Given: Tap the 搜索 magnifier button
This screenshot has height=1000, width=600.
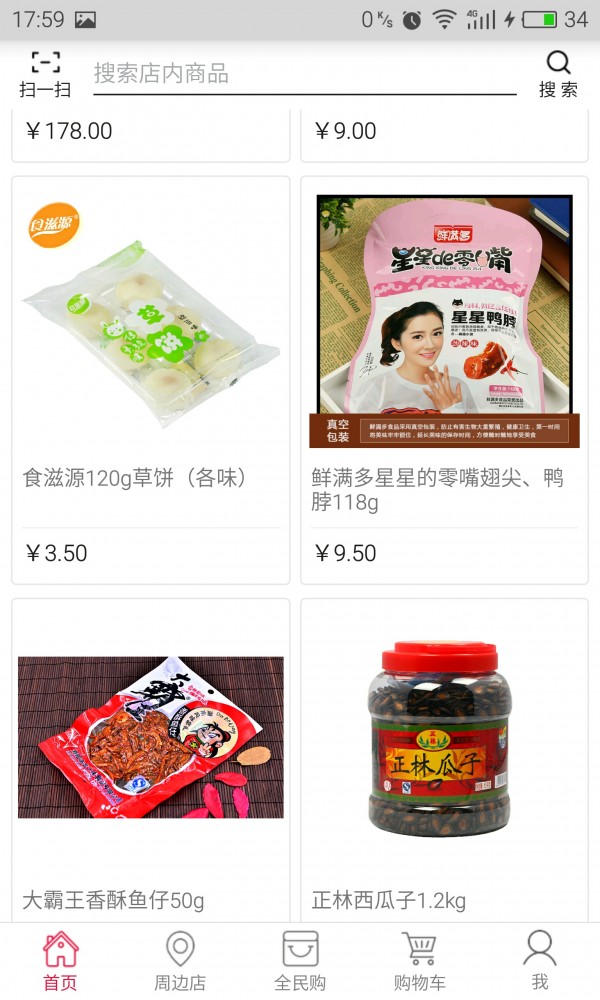Looking at the screenshot, I should pyautogui.click(x=559, y=75).
